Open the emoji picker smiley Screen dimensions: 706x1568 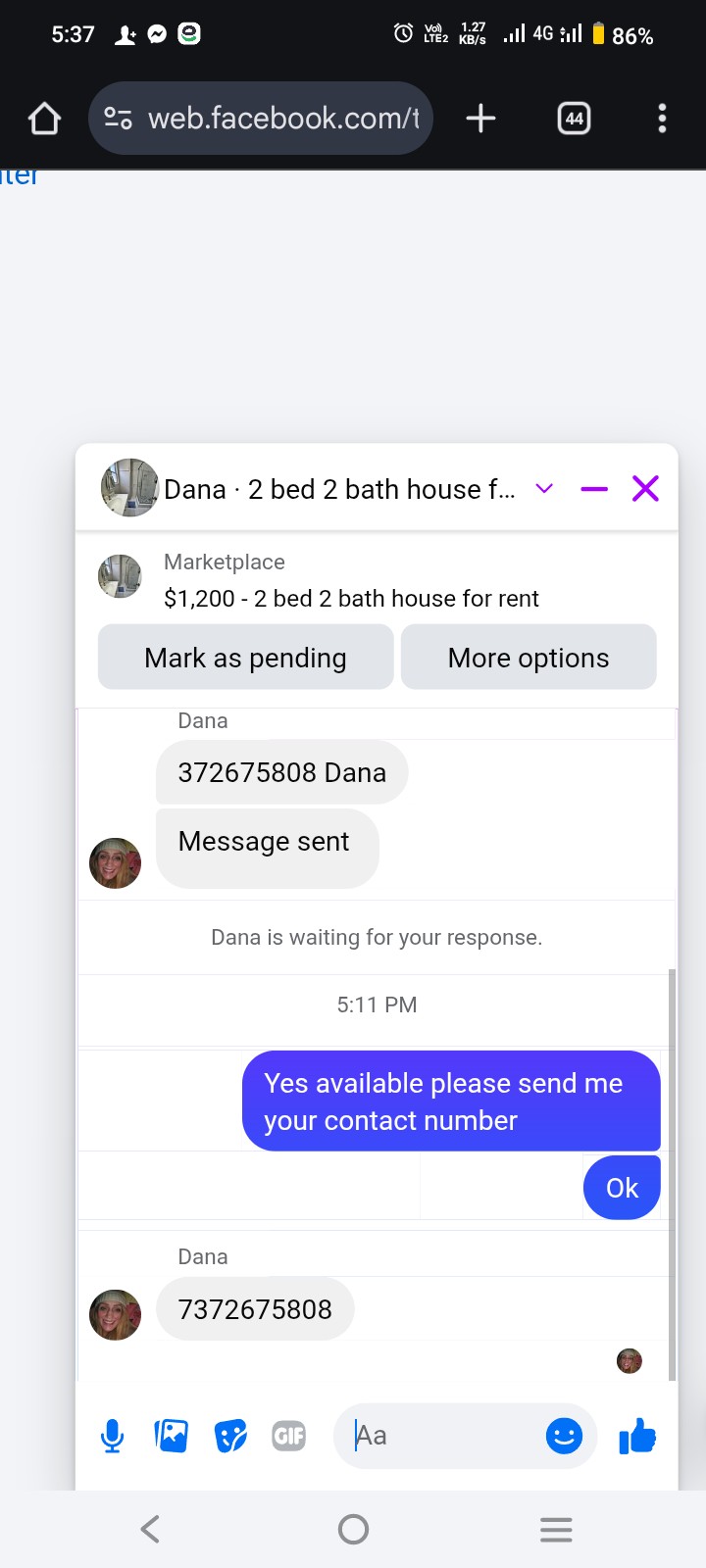564,1437
